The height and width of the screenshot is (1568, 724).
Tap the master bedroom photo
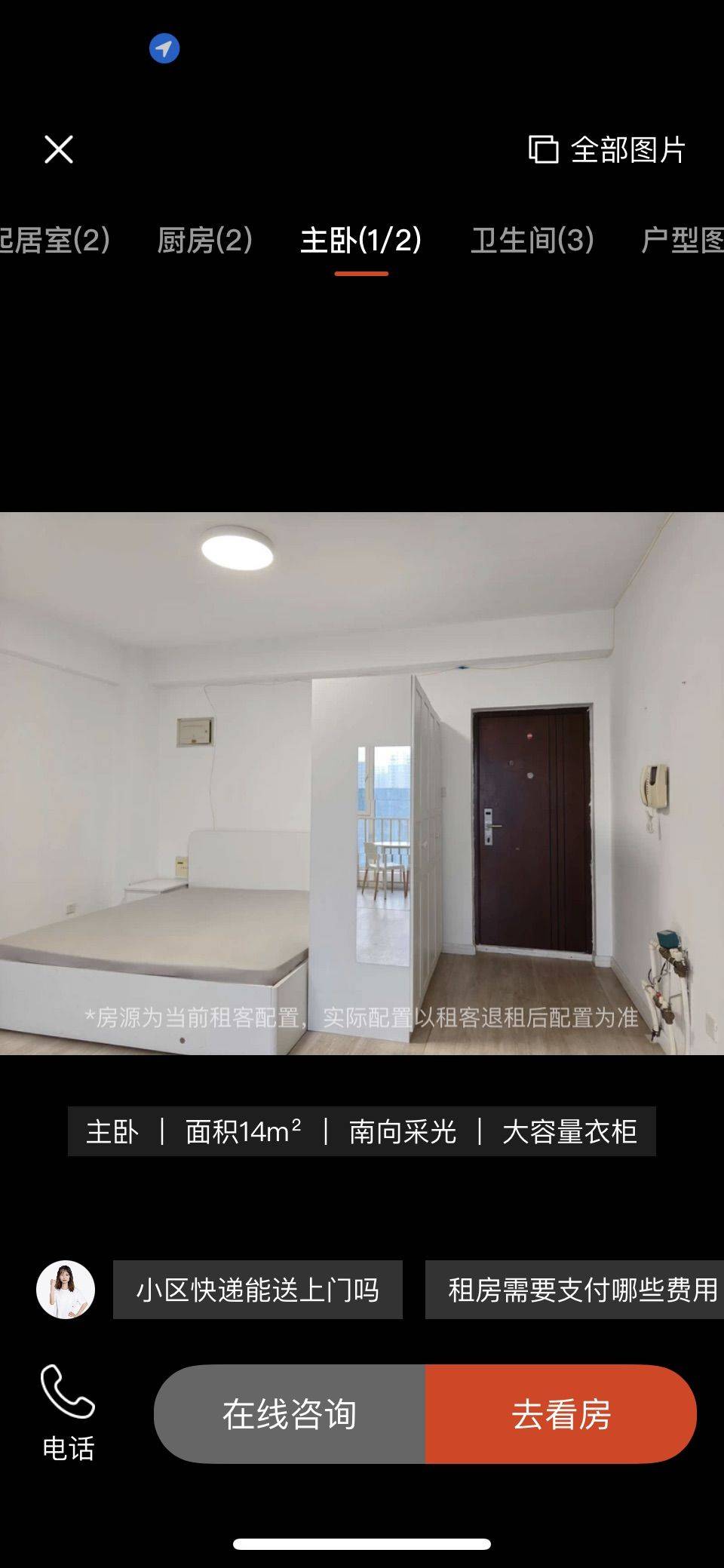click(x=362, y=783)
